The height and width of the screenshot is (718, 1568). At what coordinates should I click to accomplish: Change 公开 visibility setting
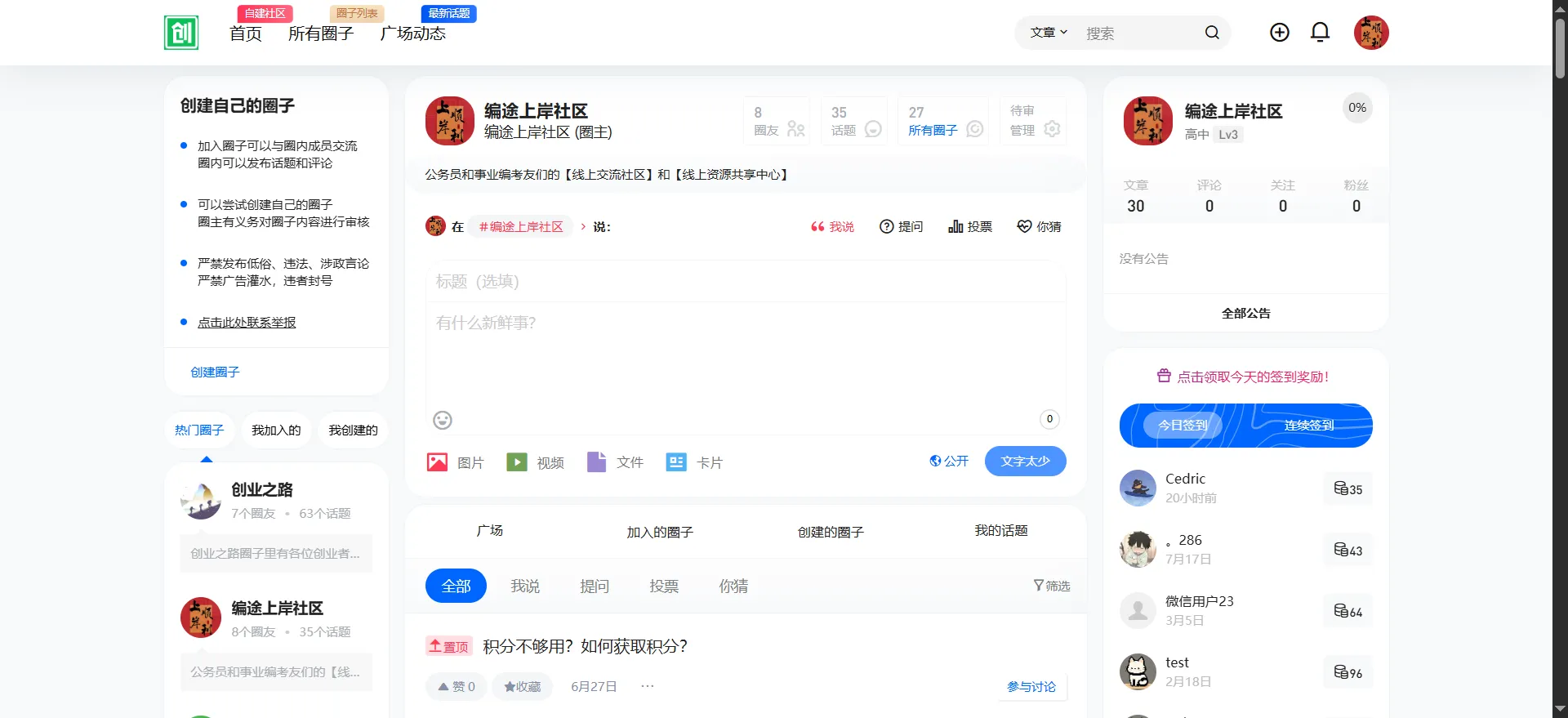949,462
